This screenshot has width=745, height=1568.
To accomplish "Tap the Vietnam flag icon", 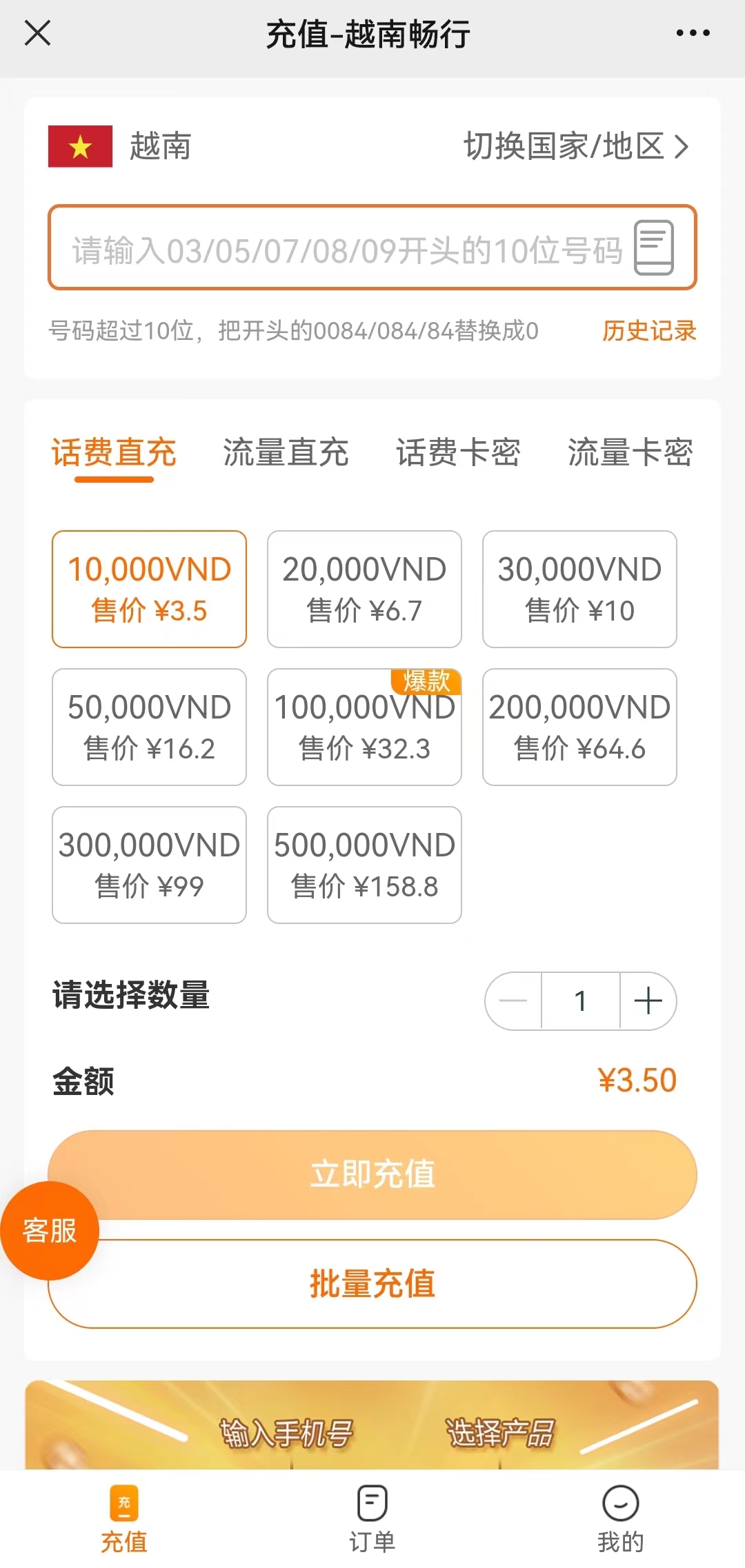I will pyautogui.click(x=80, y=145).
